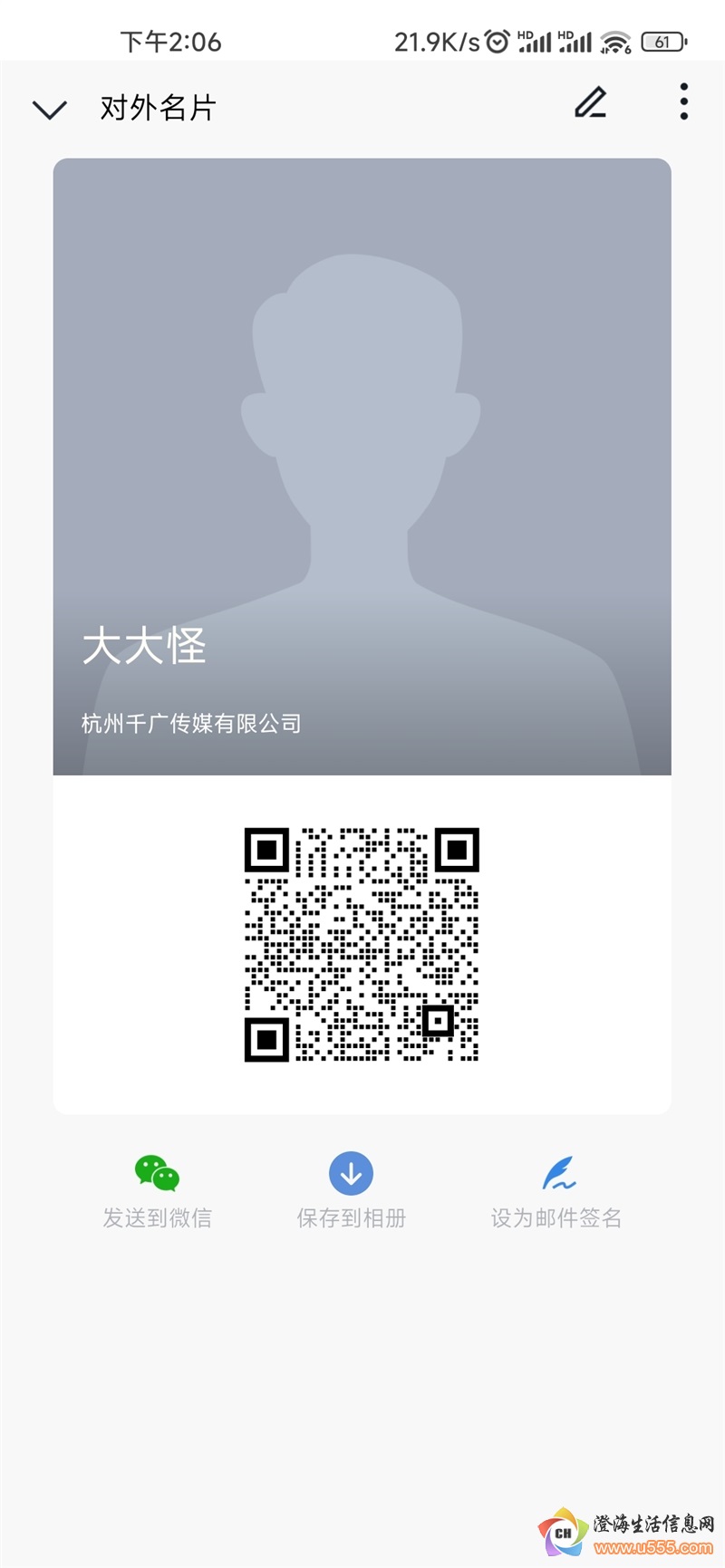The image size is (725, 1568).
Task: Collapse the 对外名片 page with the down chevron
Action: [x=50, y=110]
